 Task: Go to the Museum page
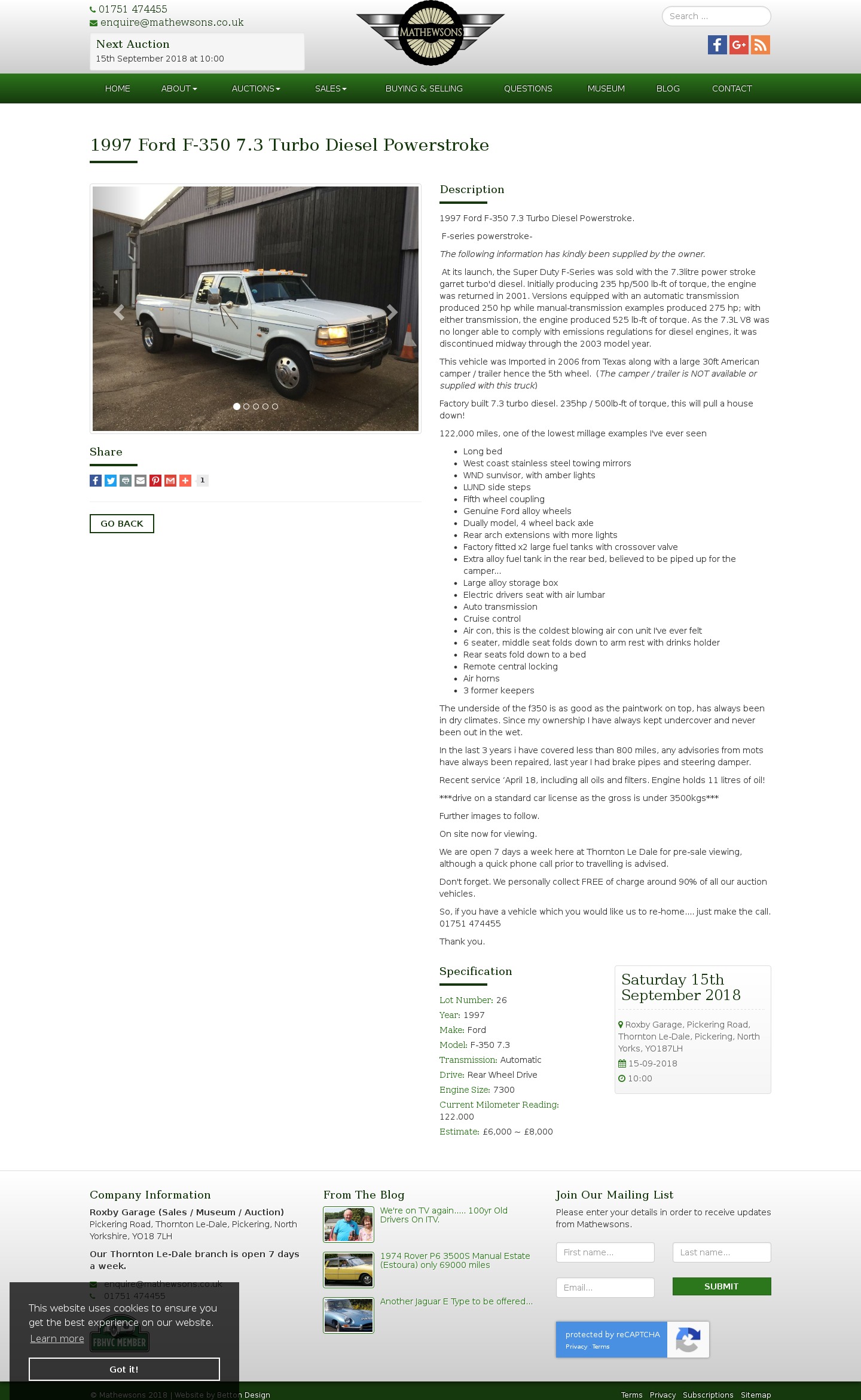click(x=606, y=88)
